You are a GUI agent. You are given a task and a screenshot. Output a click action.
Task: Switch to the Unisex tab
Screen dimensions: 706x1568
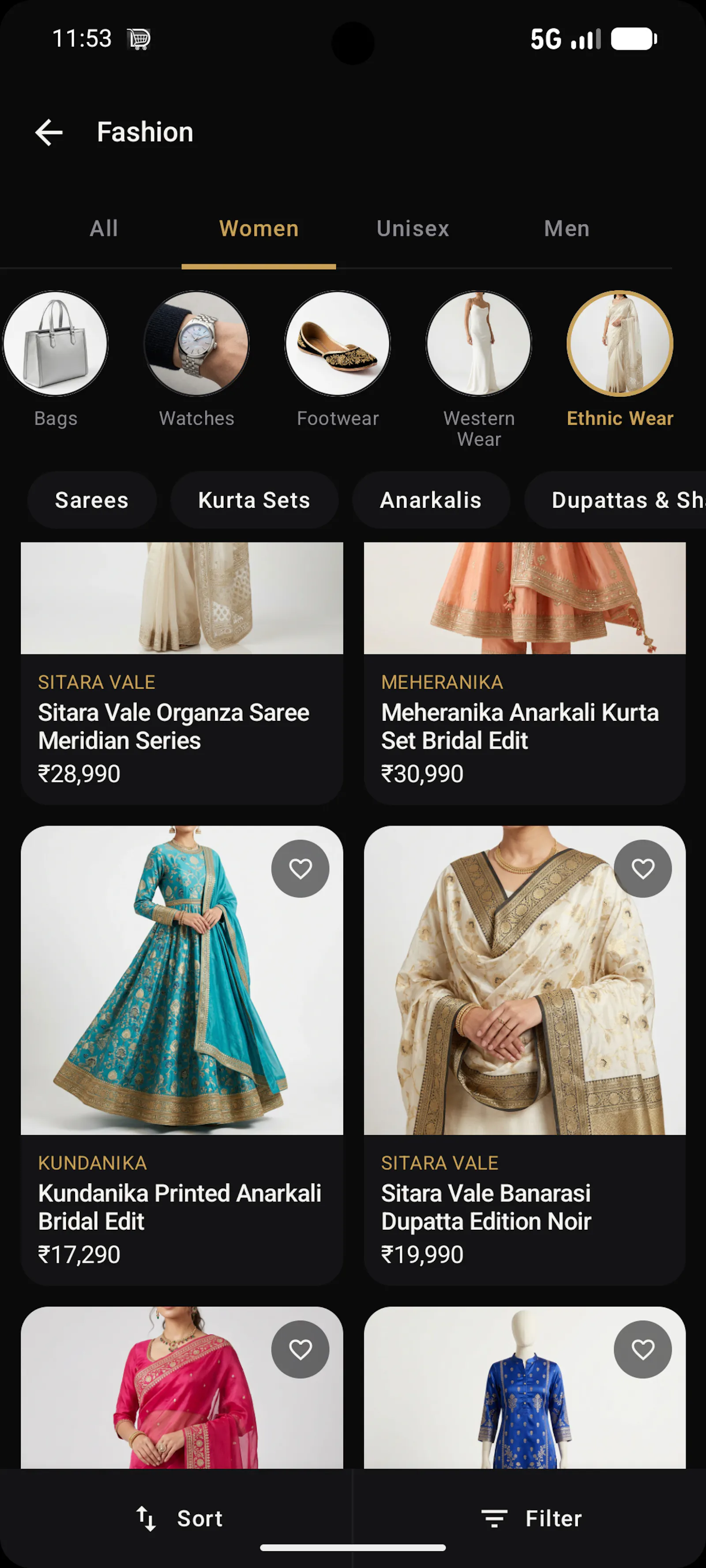(x=413, y=228)
